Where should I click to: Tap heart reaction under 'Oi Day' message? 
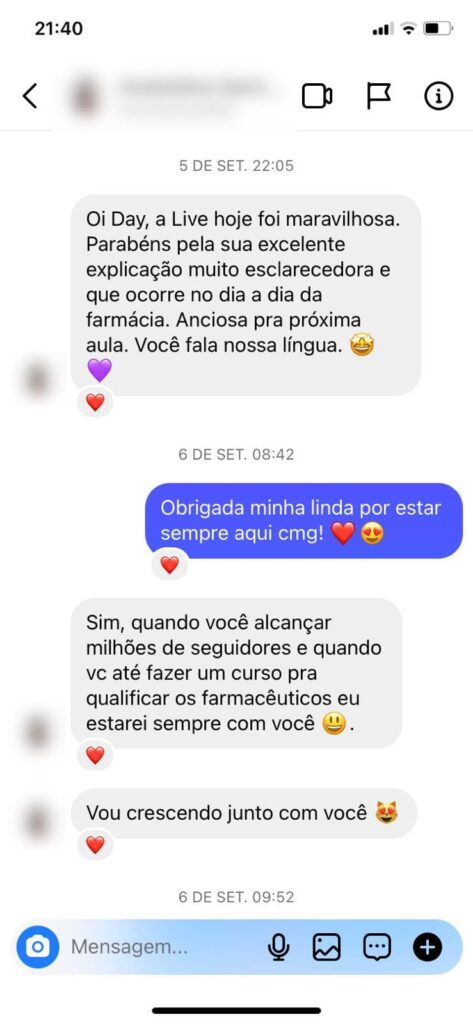pyautogui.click(x=95, y=402)
